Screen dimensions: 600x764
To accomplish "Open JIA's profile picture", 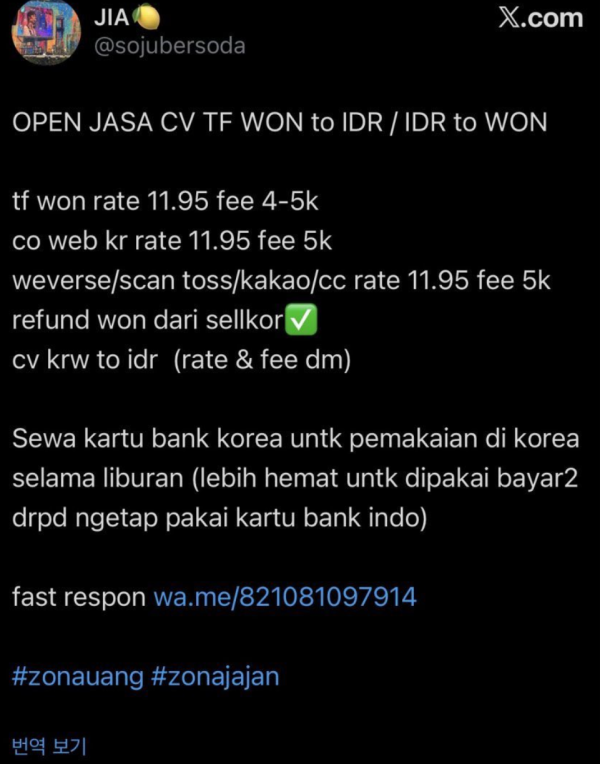I will 46,31.
